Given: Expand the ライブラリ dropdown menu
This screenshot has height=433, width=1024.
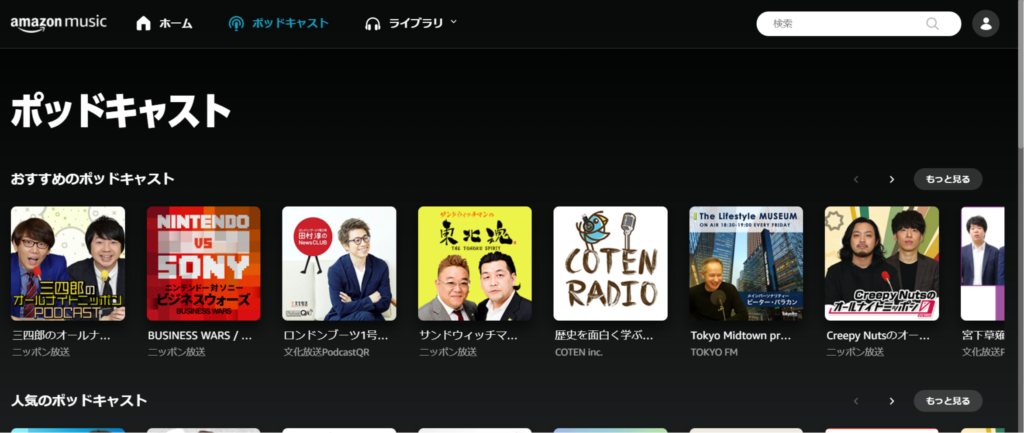Looking at the screenshot, I should (x=411, y=23).
